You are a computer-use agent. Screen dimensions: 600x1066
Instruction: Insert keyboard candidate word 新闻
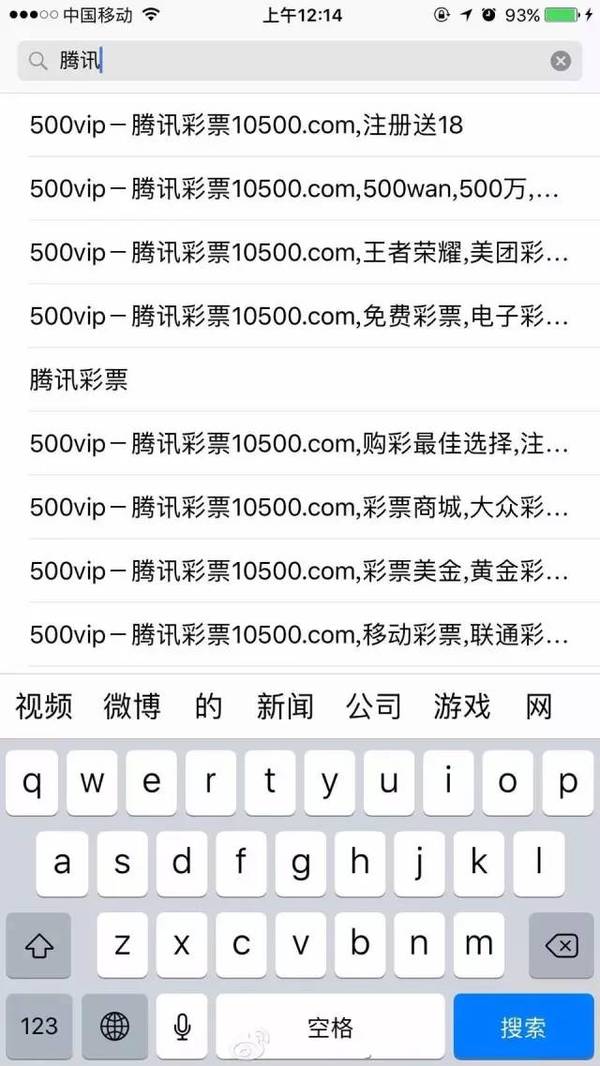(x=285, y=706)
